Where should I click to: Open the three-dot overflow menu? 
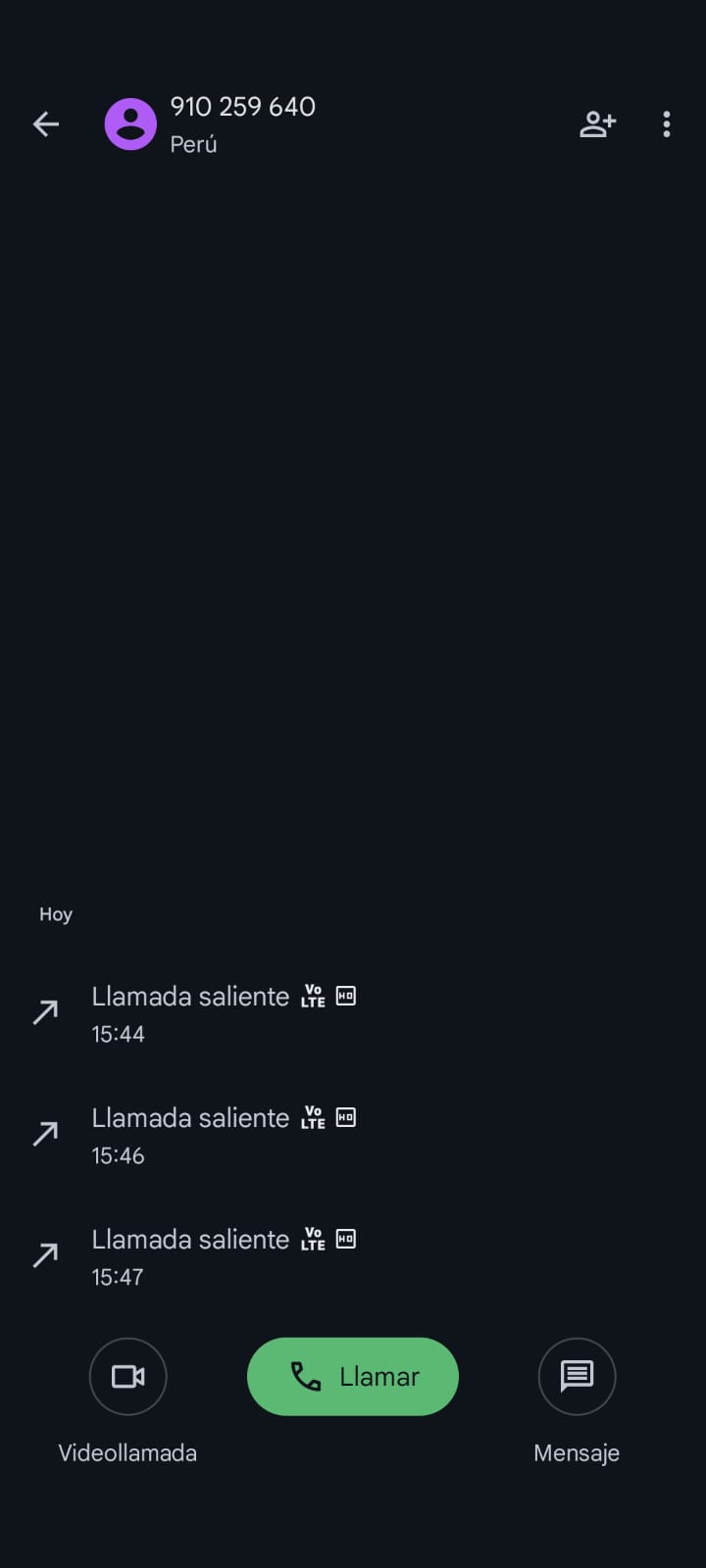coord(667,124)
